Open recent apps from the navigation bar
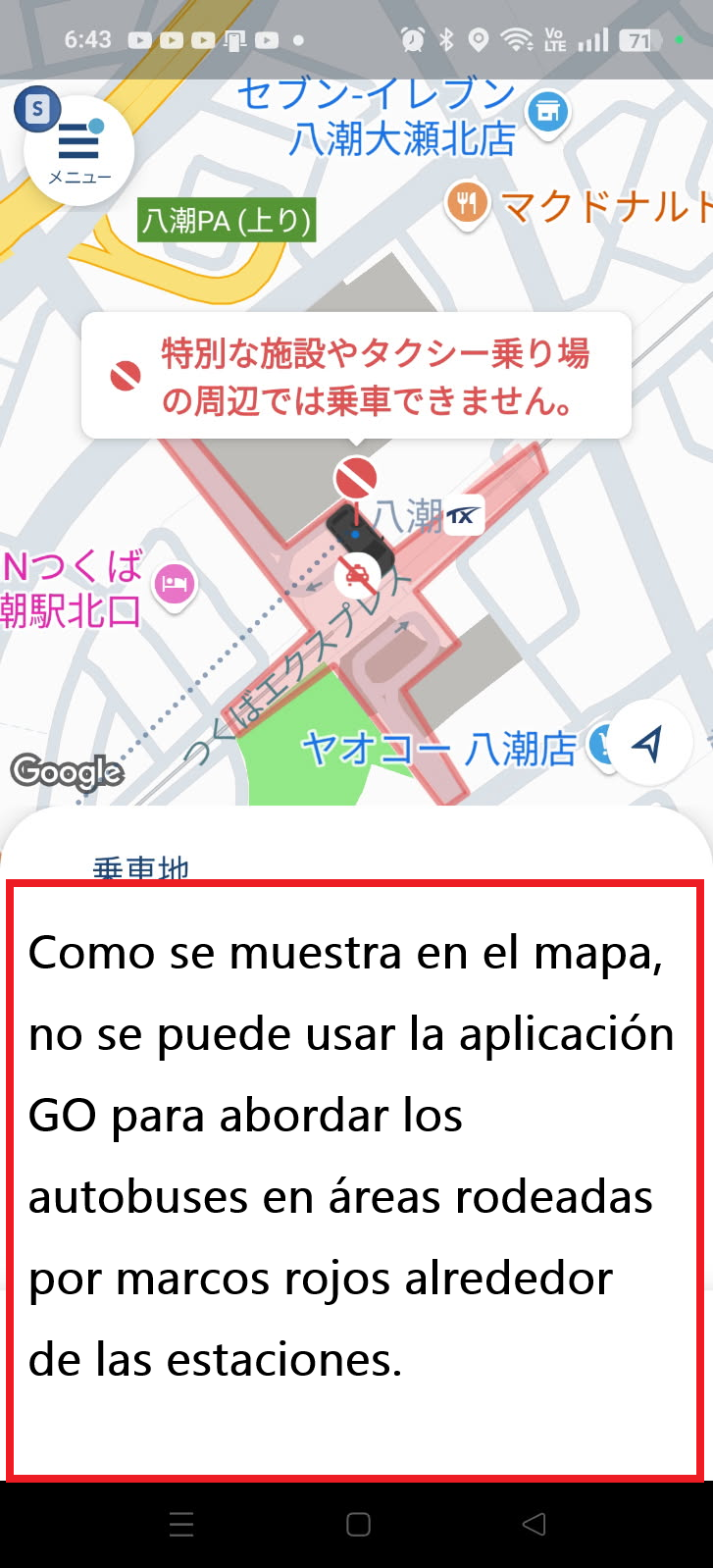 click(181, 1525)
